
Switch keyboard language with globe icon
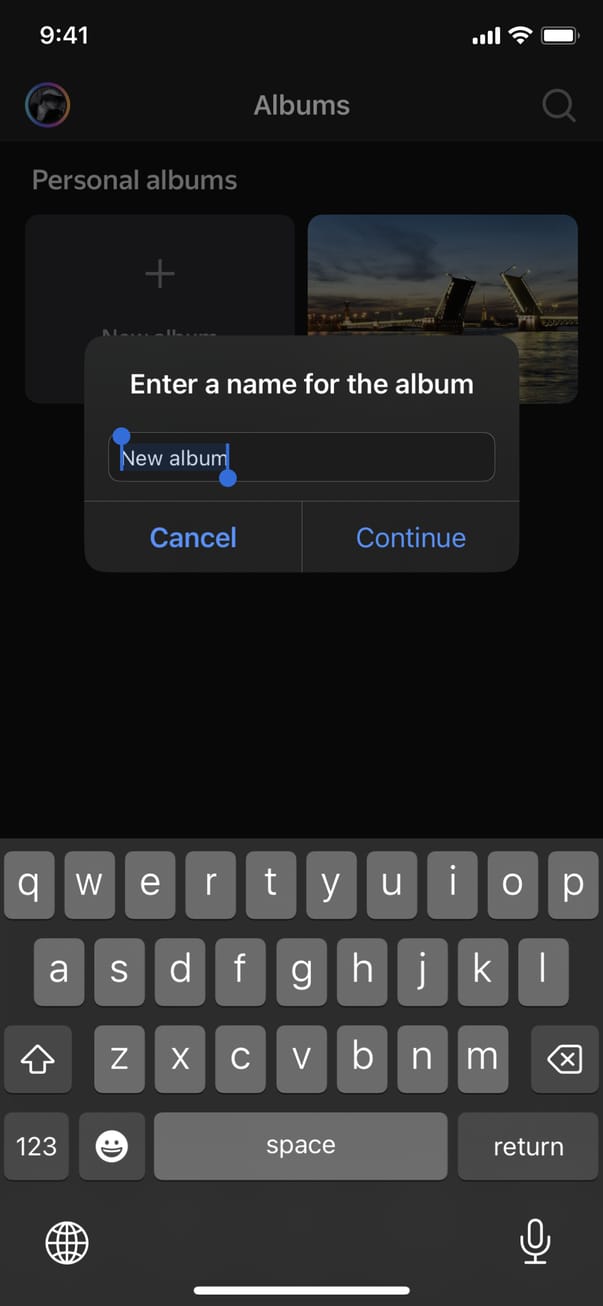click(67, 1243)
